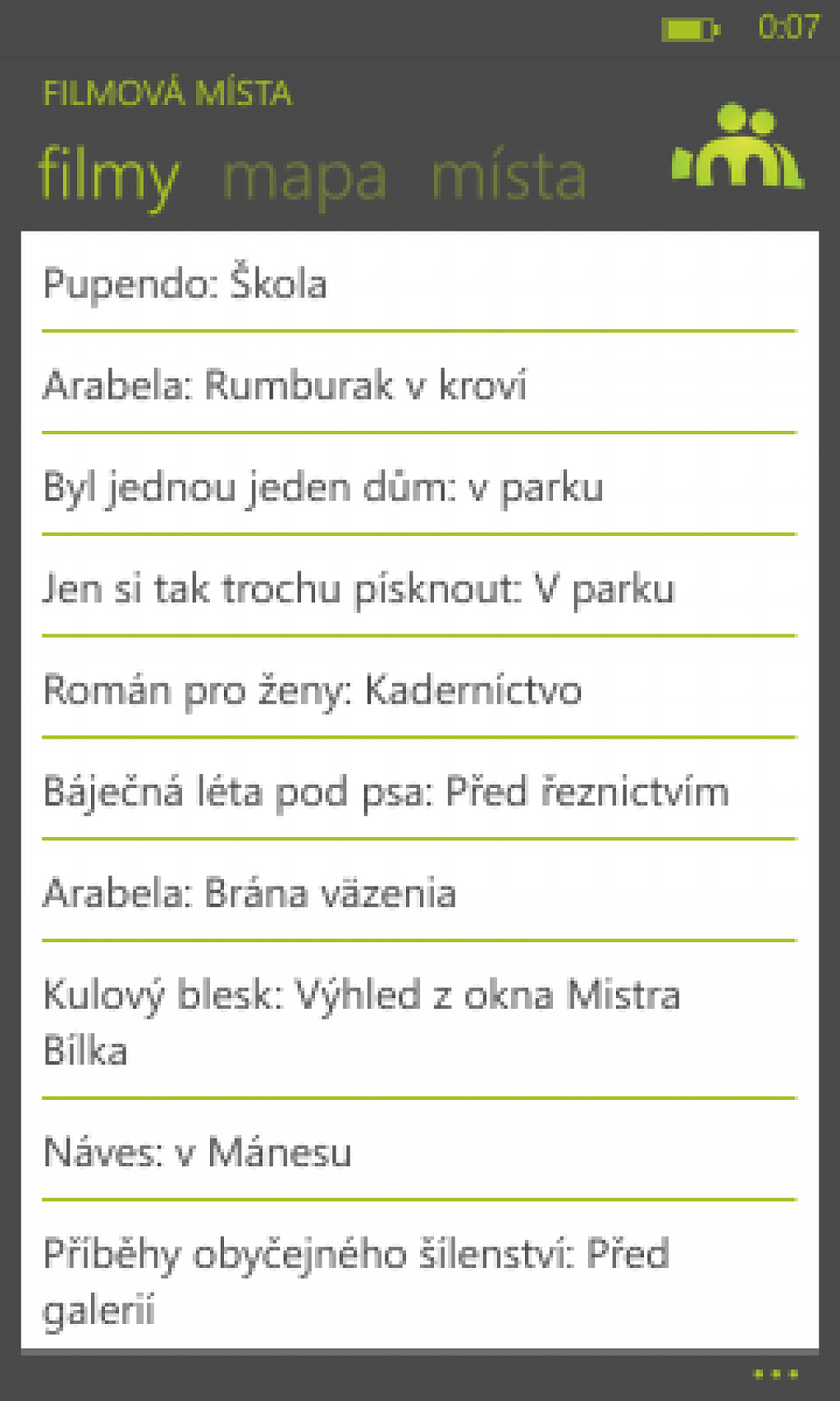Open Pupendo: Škola
840x1401 pixels.
(420, 283)
